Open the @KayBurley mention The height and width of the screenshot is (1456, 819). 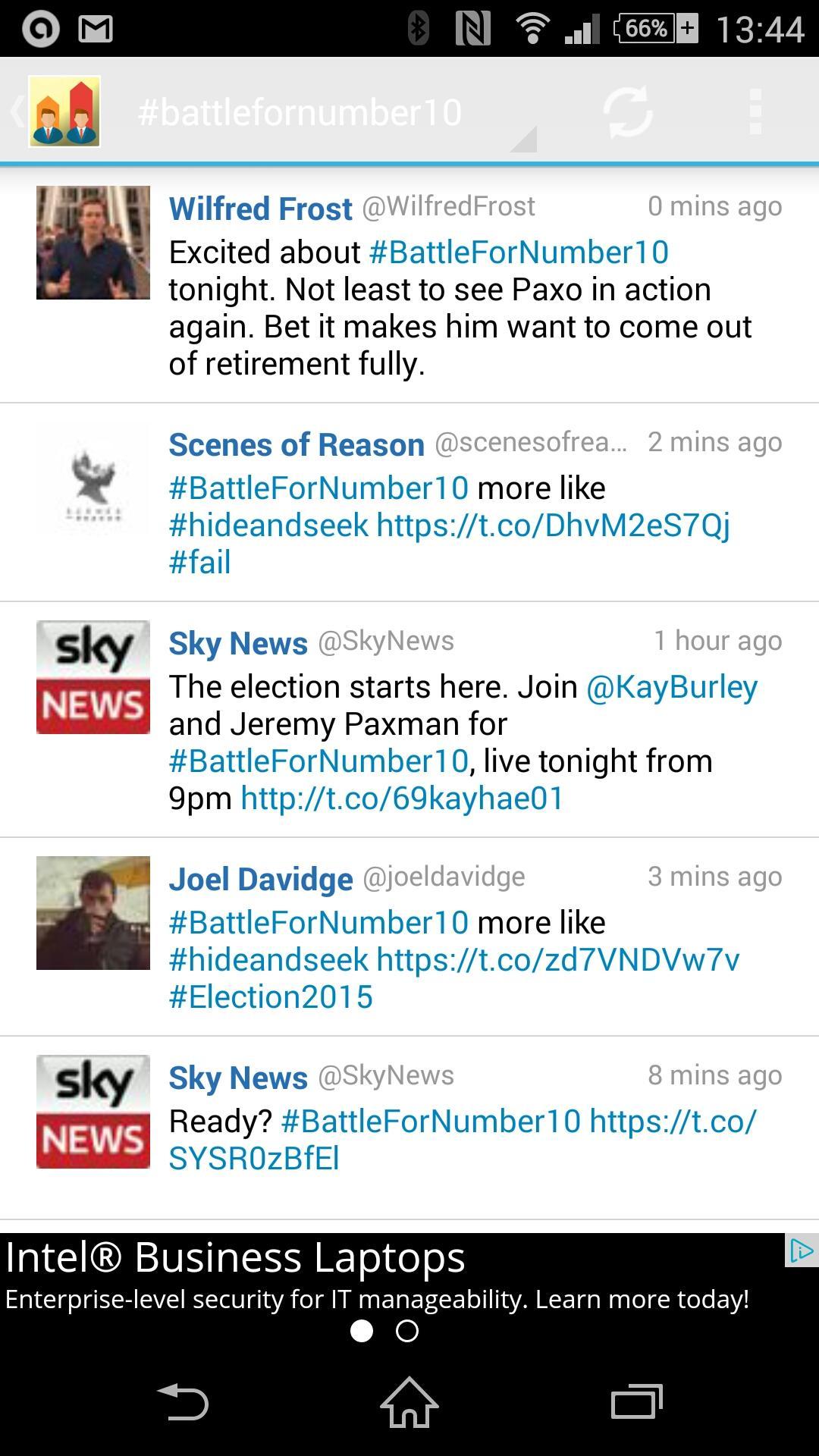click(x=672, y=687)
